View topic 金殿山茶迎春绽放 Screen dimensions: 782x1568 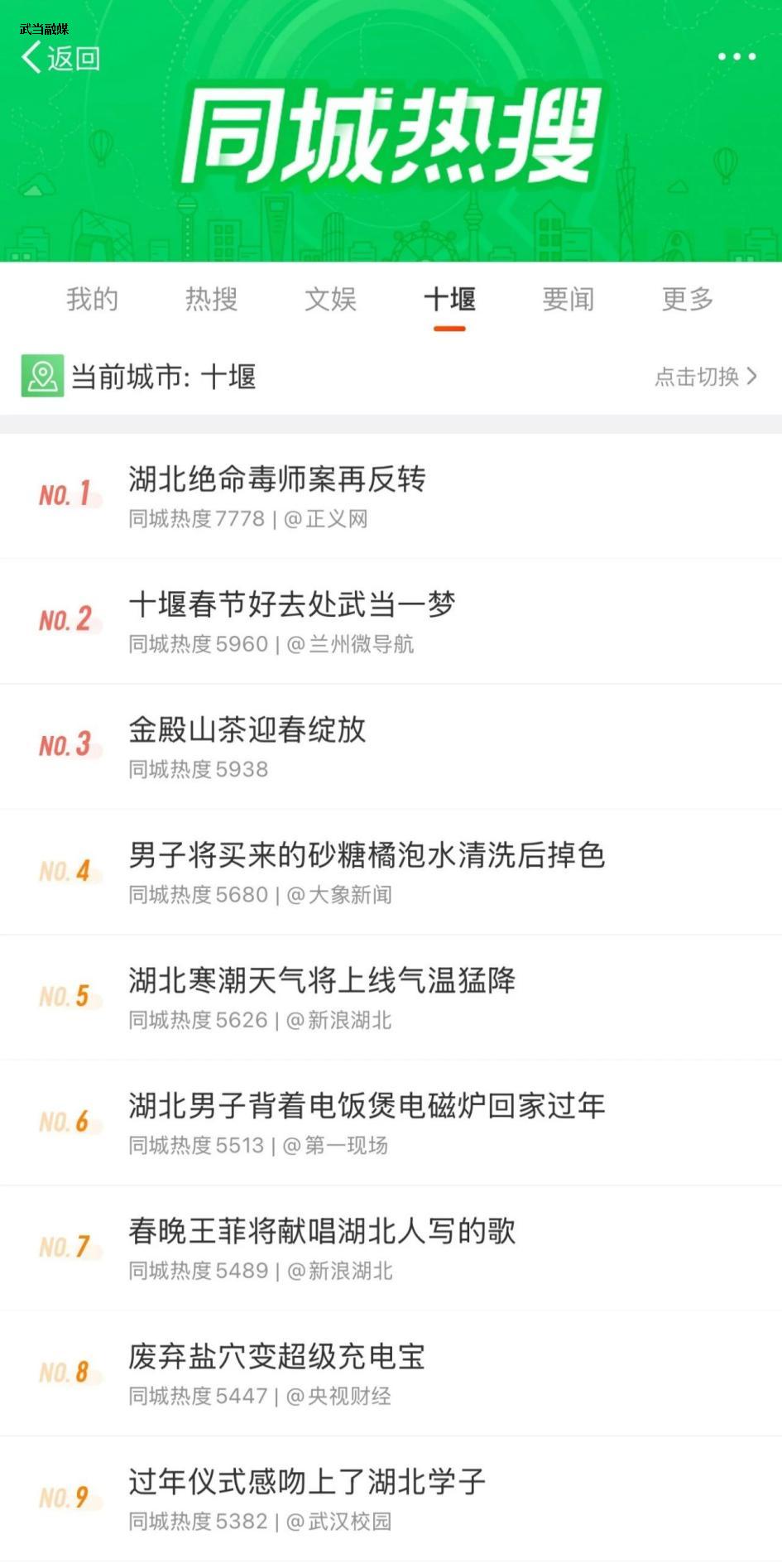click(391, 747)
